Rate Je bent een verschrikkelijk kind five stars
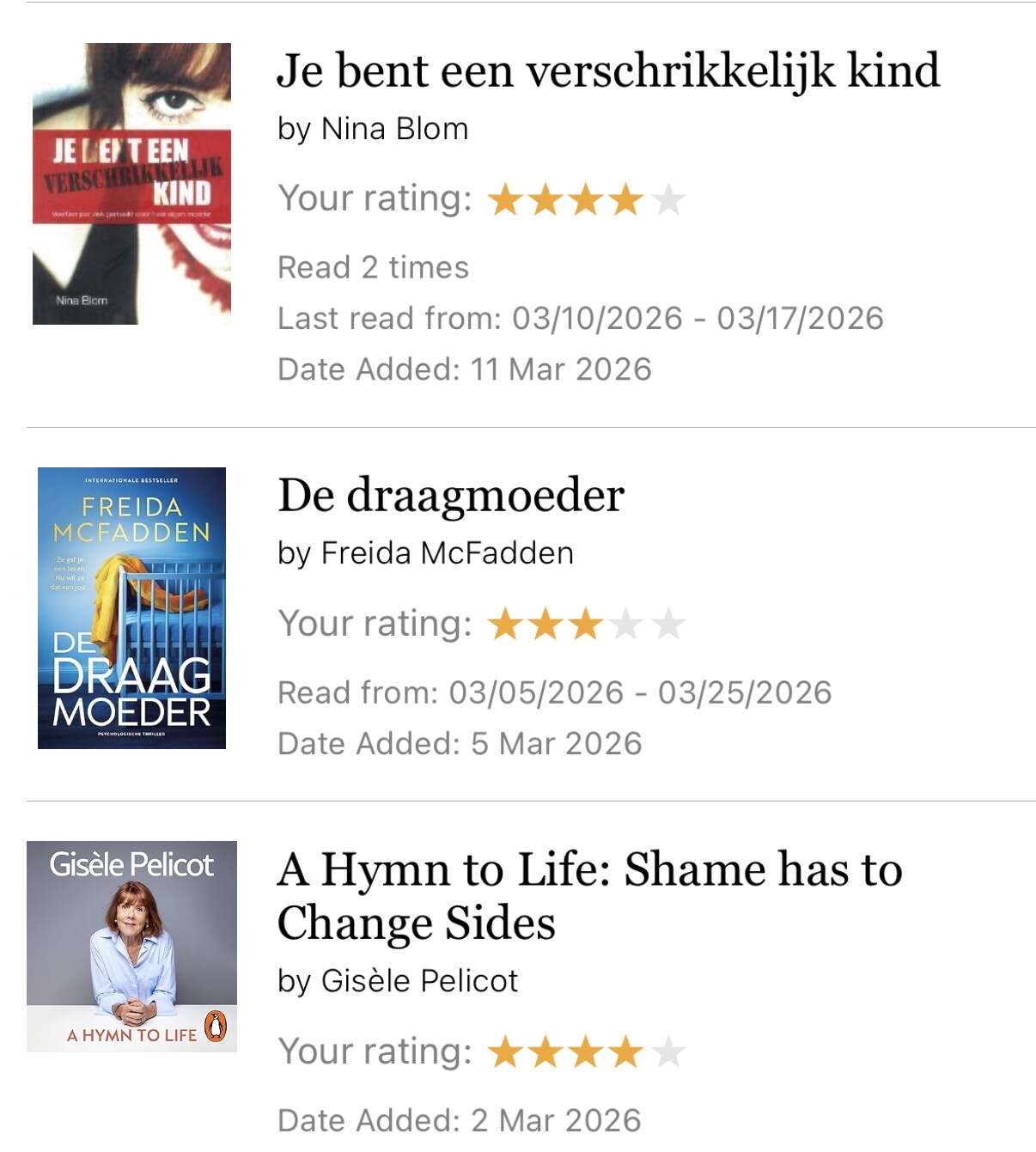The width and height of the screenshot is (1036, 1152). coord(667,200)
